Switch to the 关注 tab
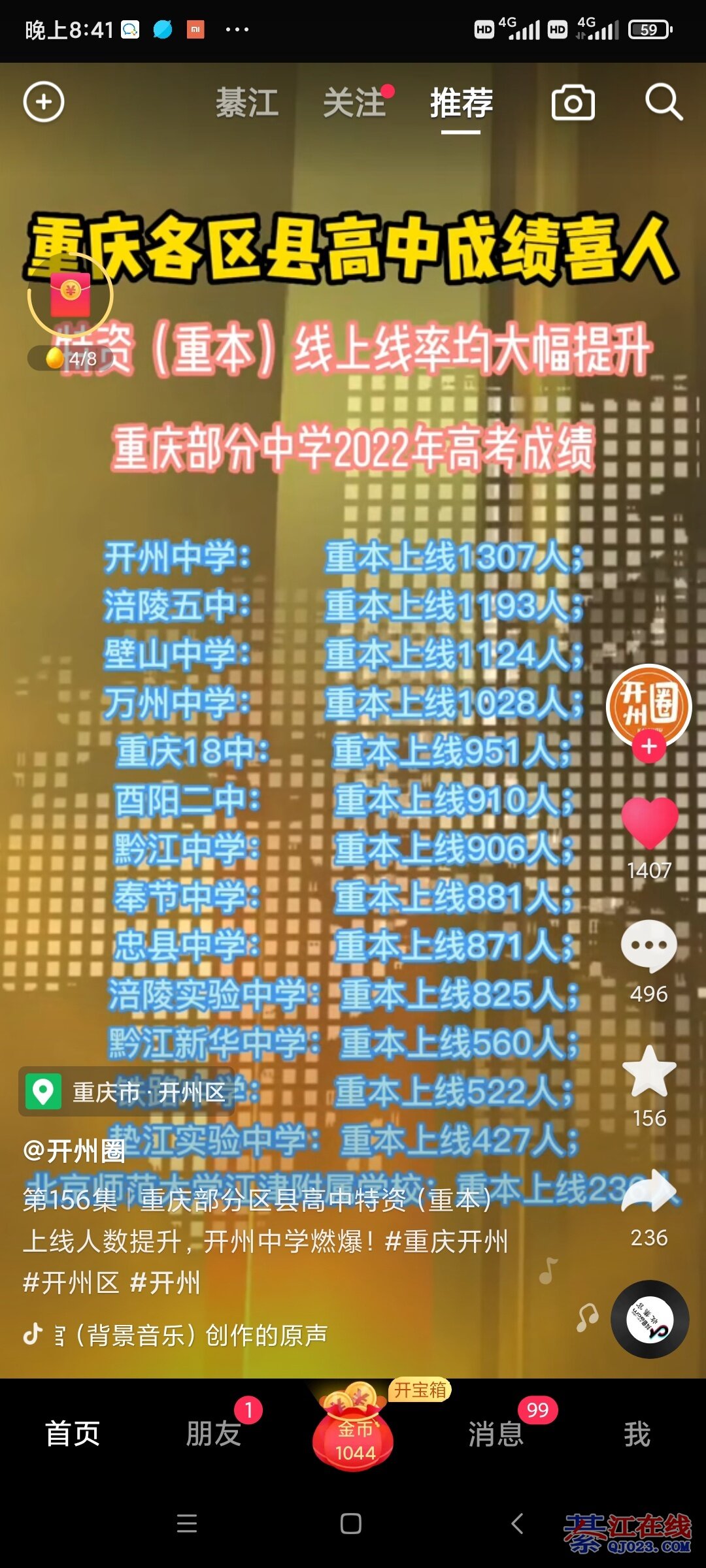Image resolution: width=706 pixels, height=1568 pixels. 354,103
